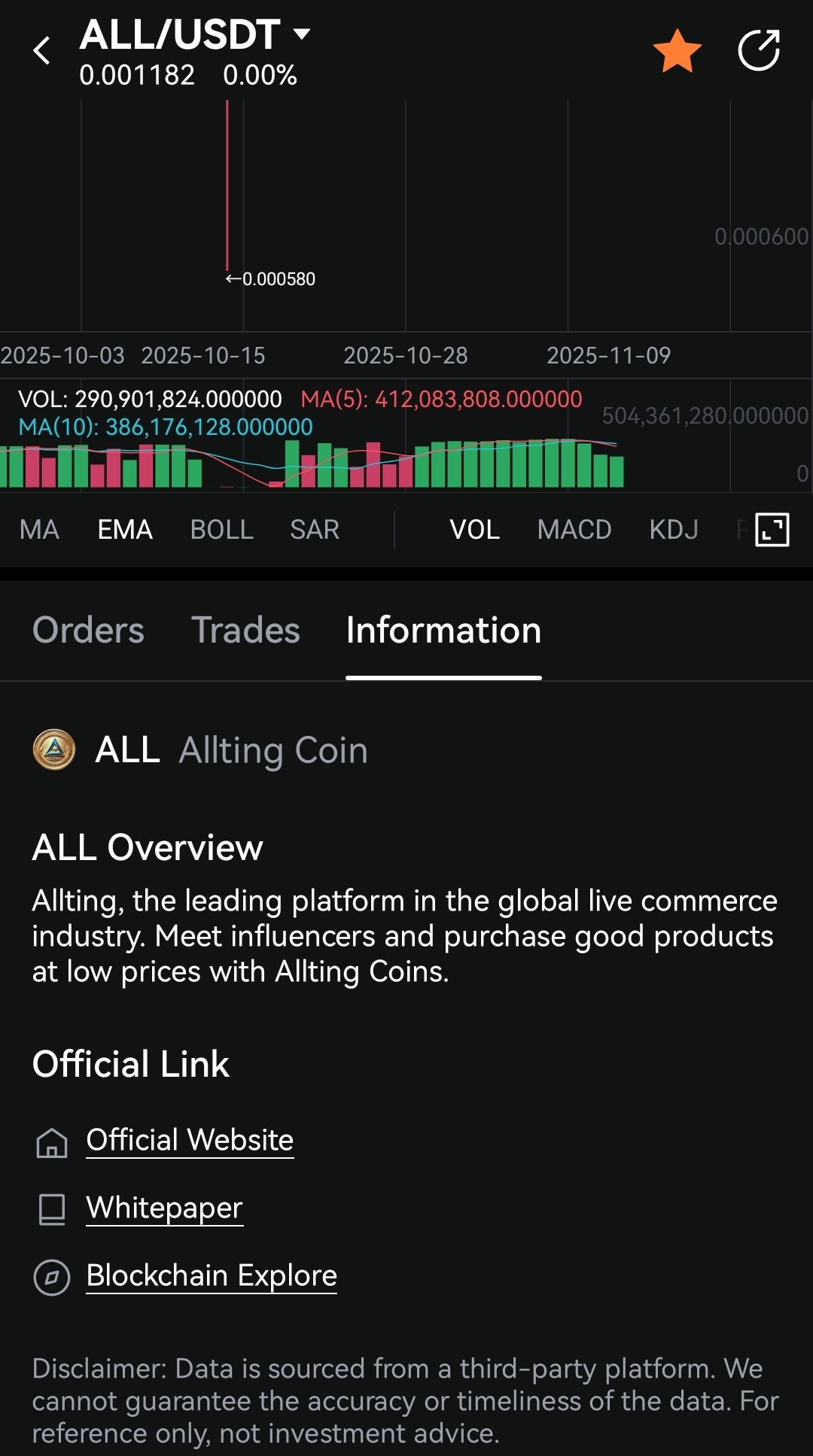This screenshot has height=1456, width=813.
Task: Choose the SAR overlay option
Action: pyautogui.click(x=314, y=529)
